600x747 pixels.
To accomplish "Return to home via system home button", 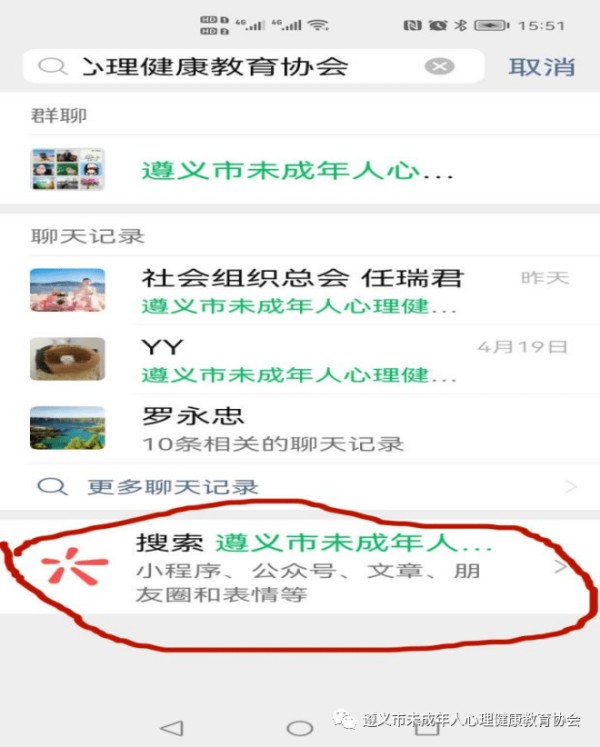I will tap(300, 727).
